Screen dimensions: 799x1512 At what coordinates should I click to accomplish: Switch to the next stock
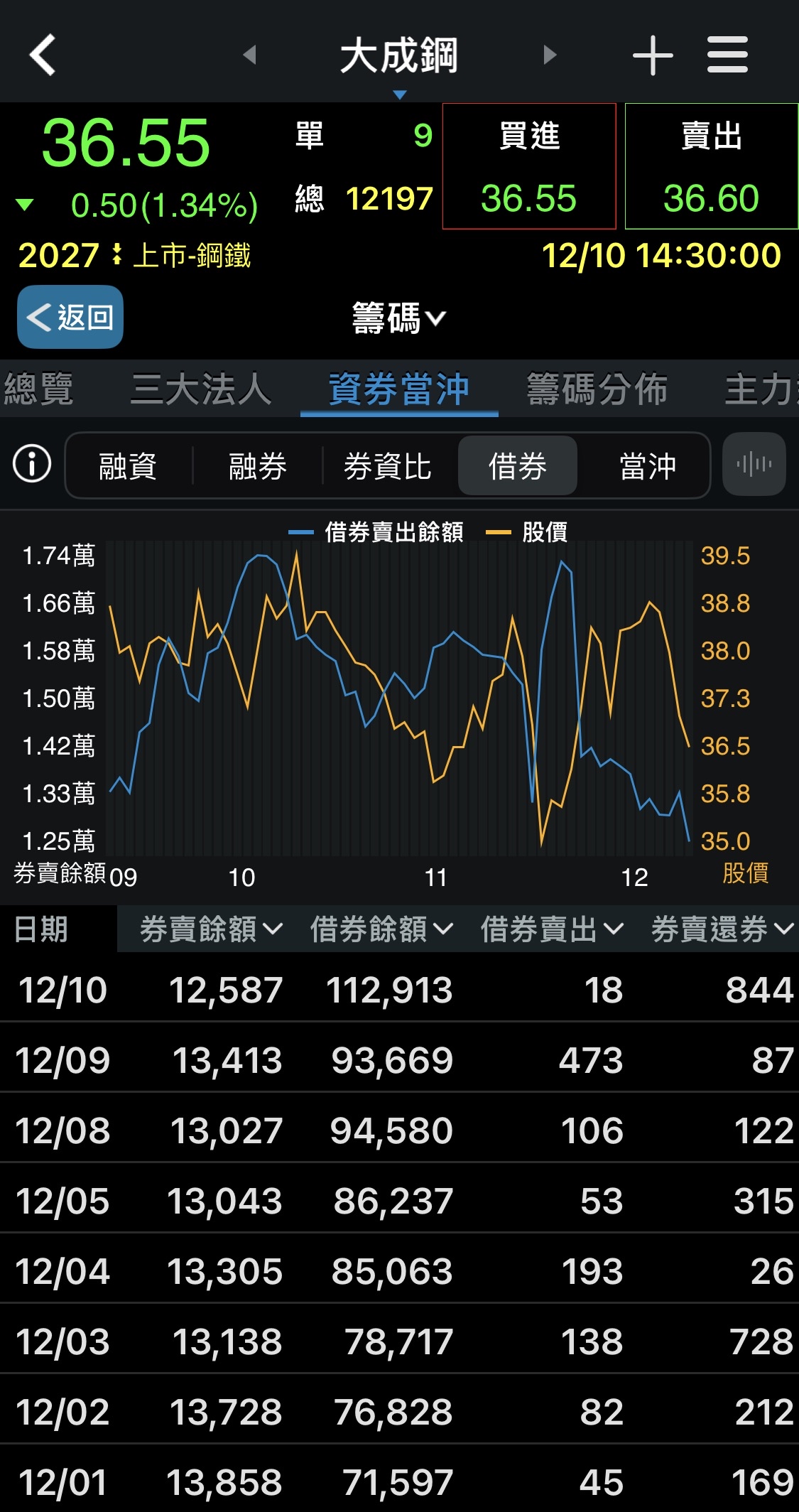point(550,55)
